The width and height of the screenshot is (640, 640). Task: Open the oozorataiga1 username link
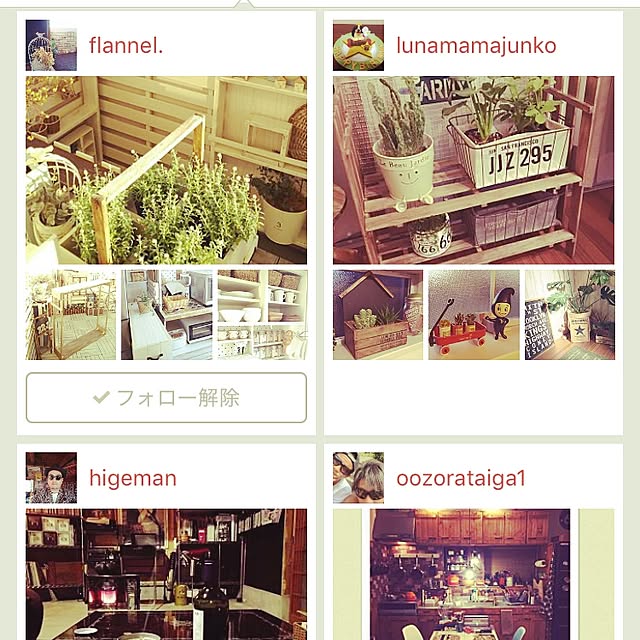click(460, 478)
